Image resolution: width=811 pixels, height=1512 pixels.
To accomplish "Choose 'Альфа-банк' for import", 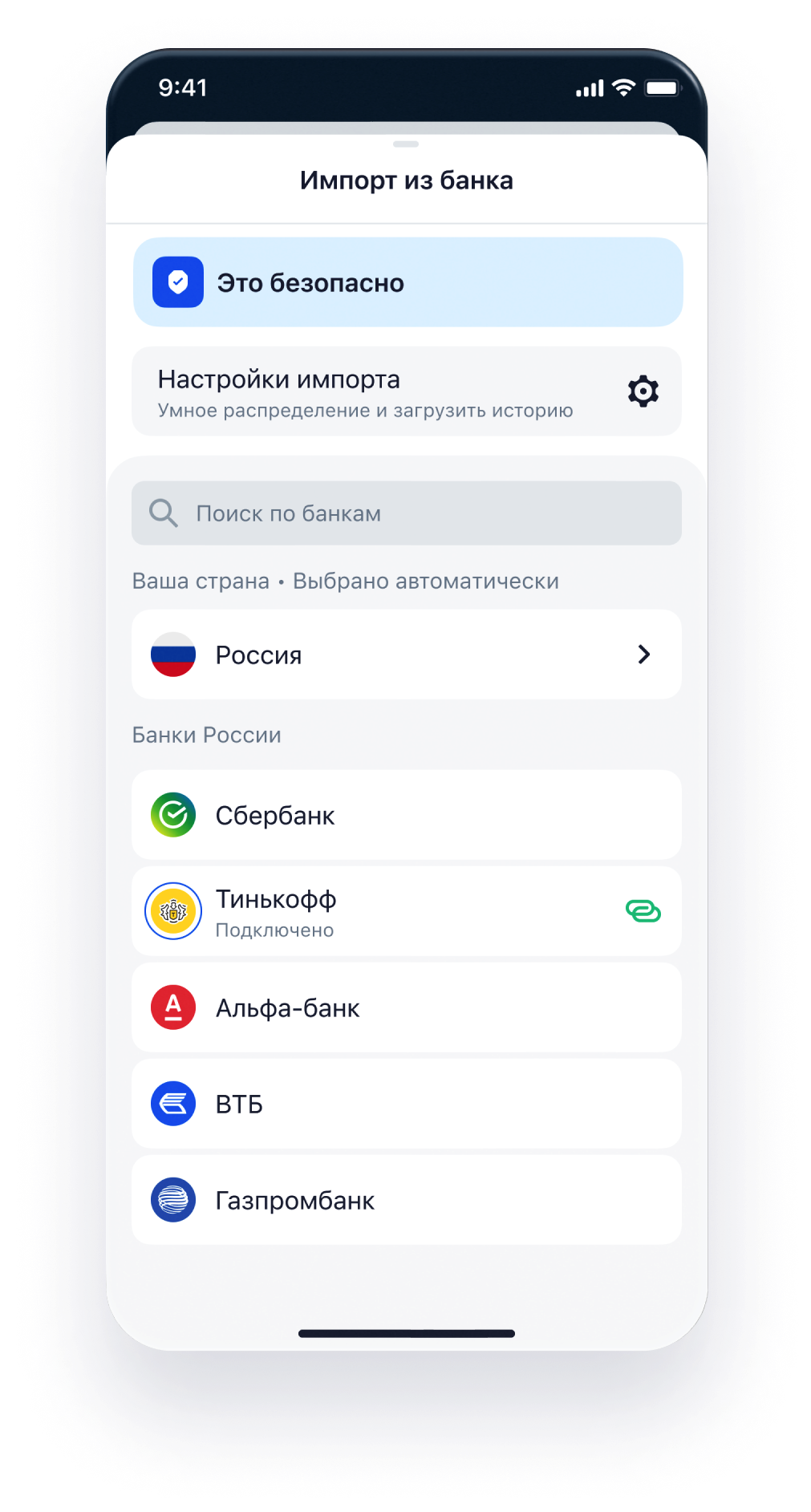I will pos(407,1007).
